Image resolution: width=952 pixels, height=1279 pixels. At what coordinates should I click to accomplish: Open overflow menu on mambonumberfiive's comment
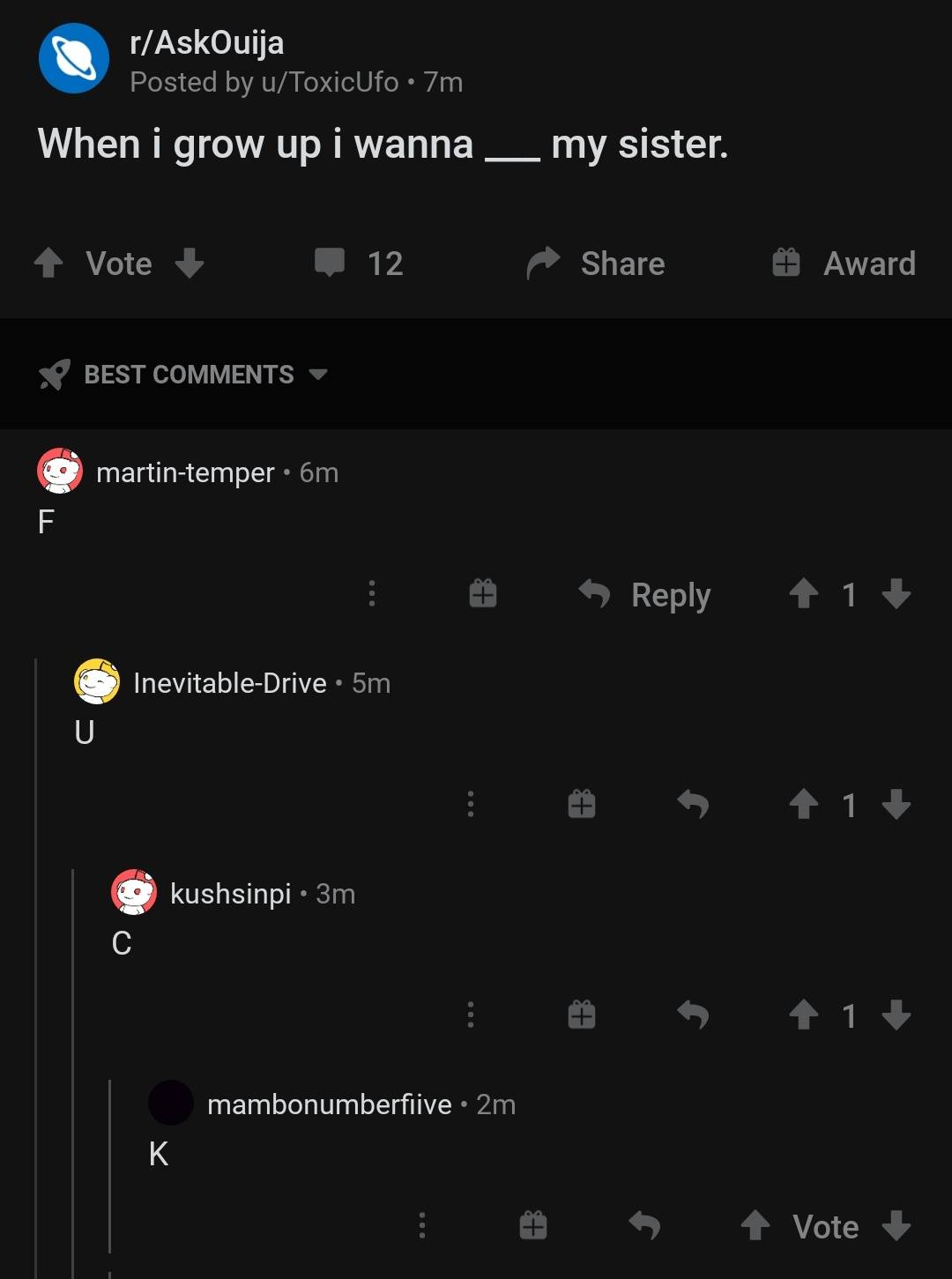422,1226
